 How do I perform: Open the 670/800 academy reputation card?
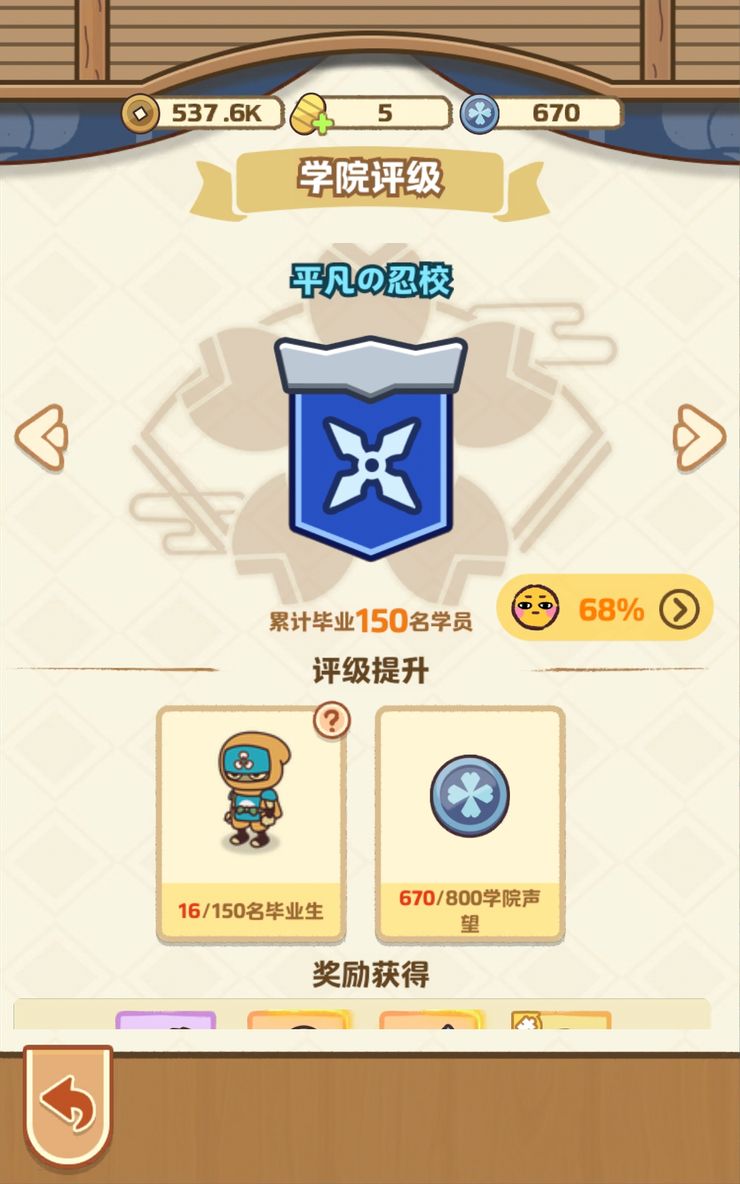coord(469,824)
